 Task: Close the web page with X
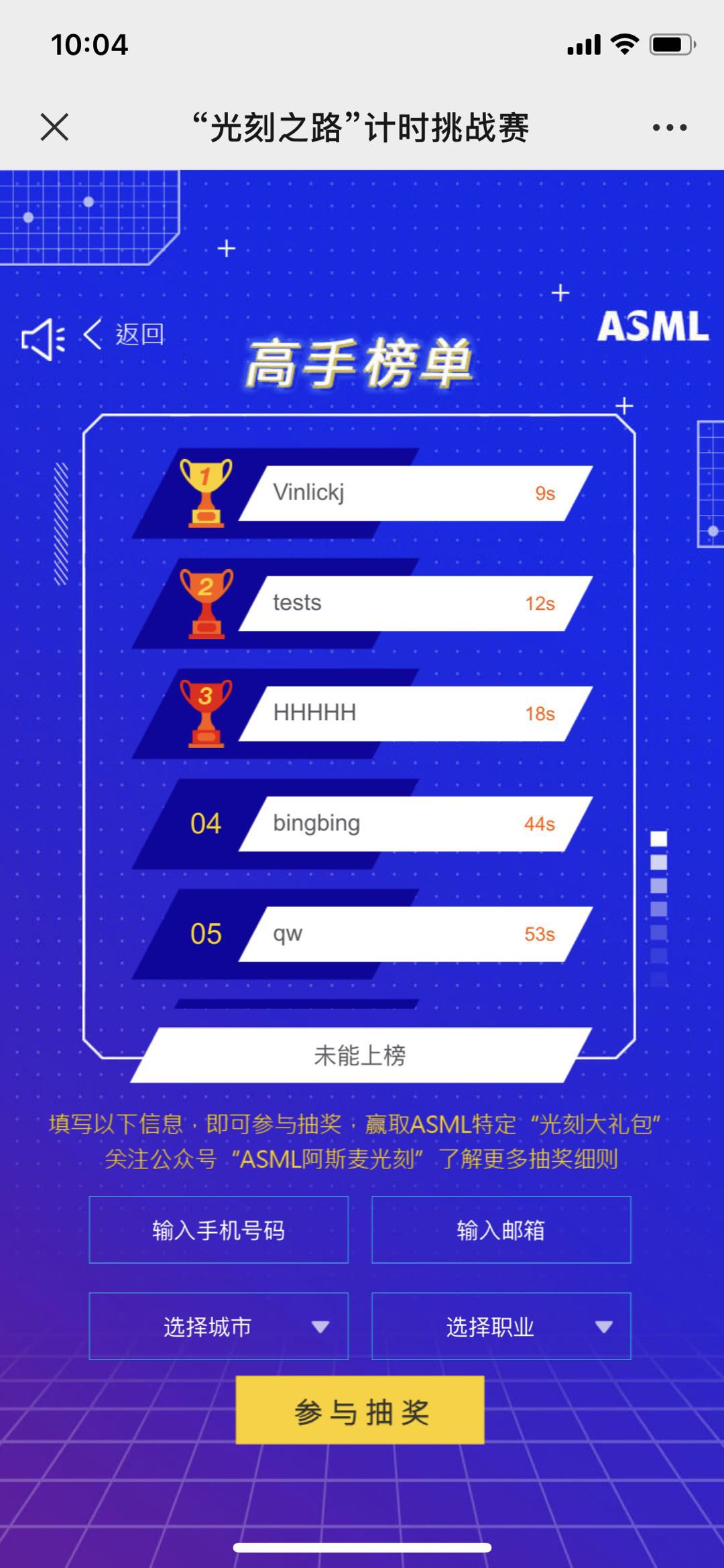pyautogui.click(x=54, y=127)
